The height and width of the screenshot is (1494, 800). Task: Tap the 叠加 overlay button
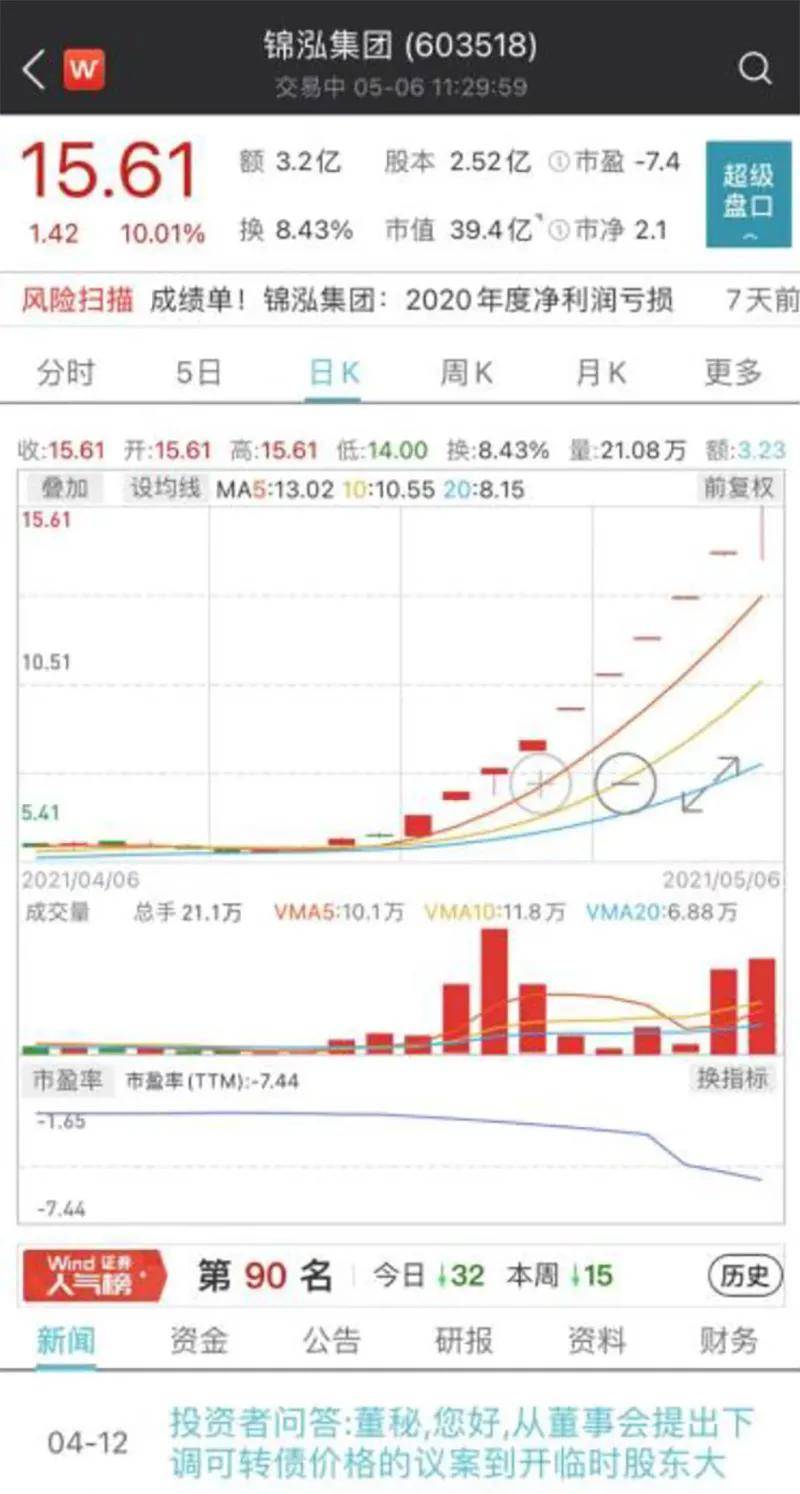pos(65,488)
